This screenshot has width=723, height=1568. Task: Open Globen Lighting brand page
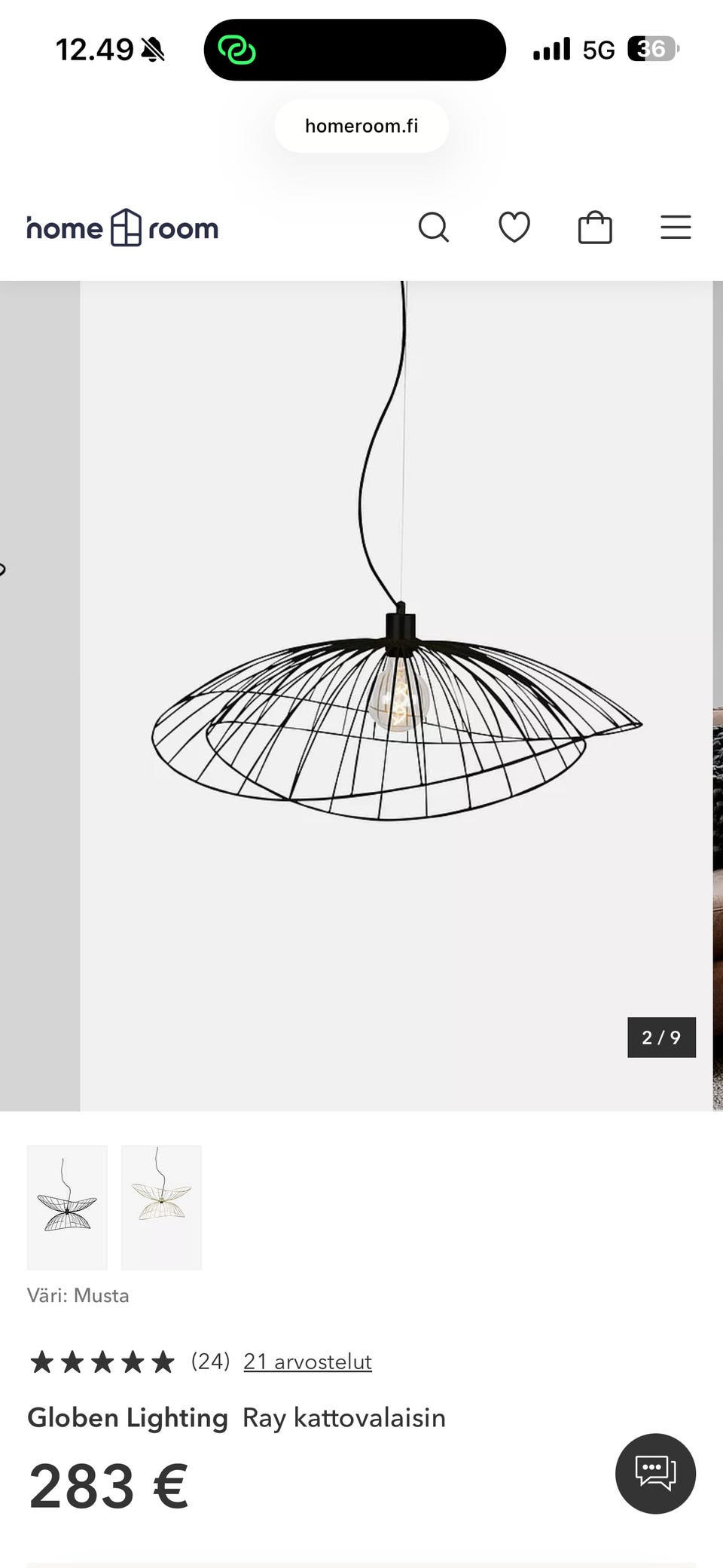pos(127,1417)
